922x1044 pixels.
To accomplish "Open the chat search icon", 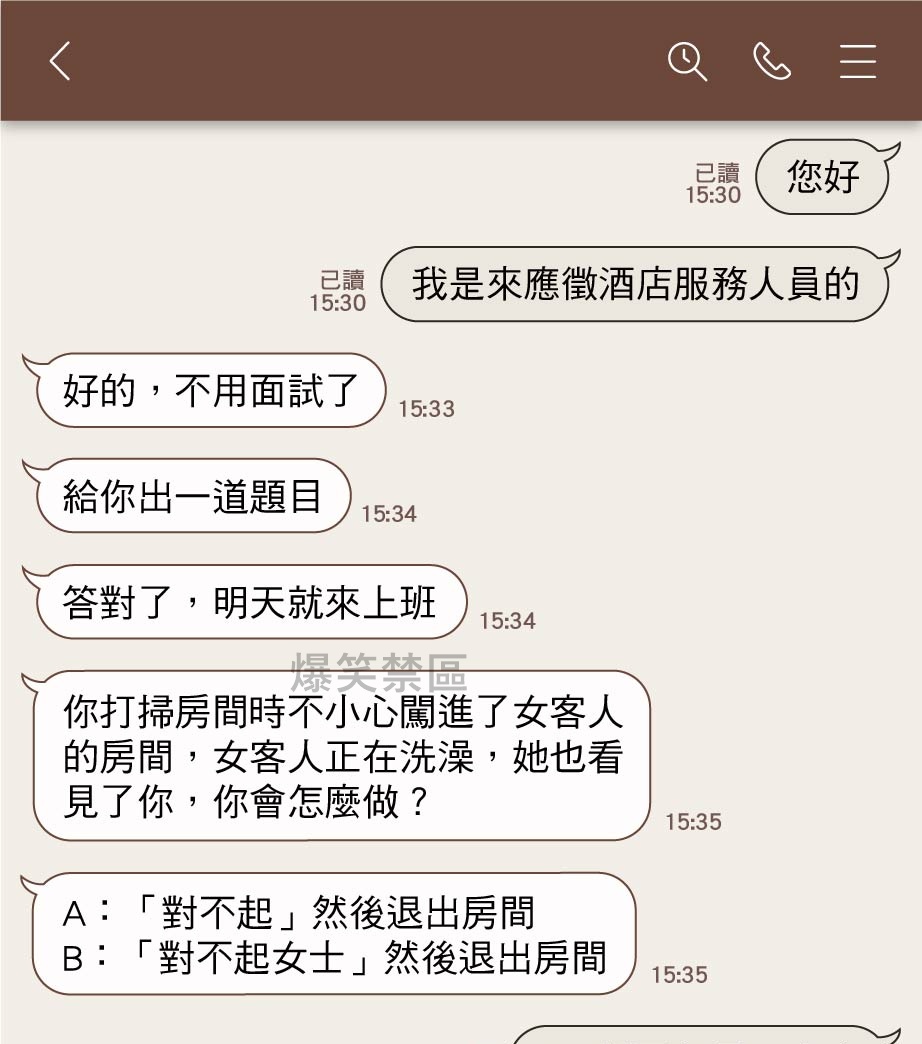I will coord(687,62).
